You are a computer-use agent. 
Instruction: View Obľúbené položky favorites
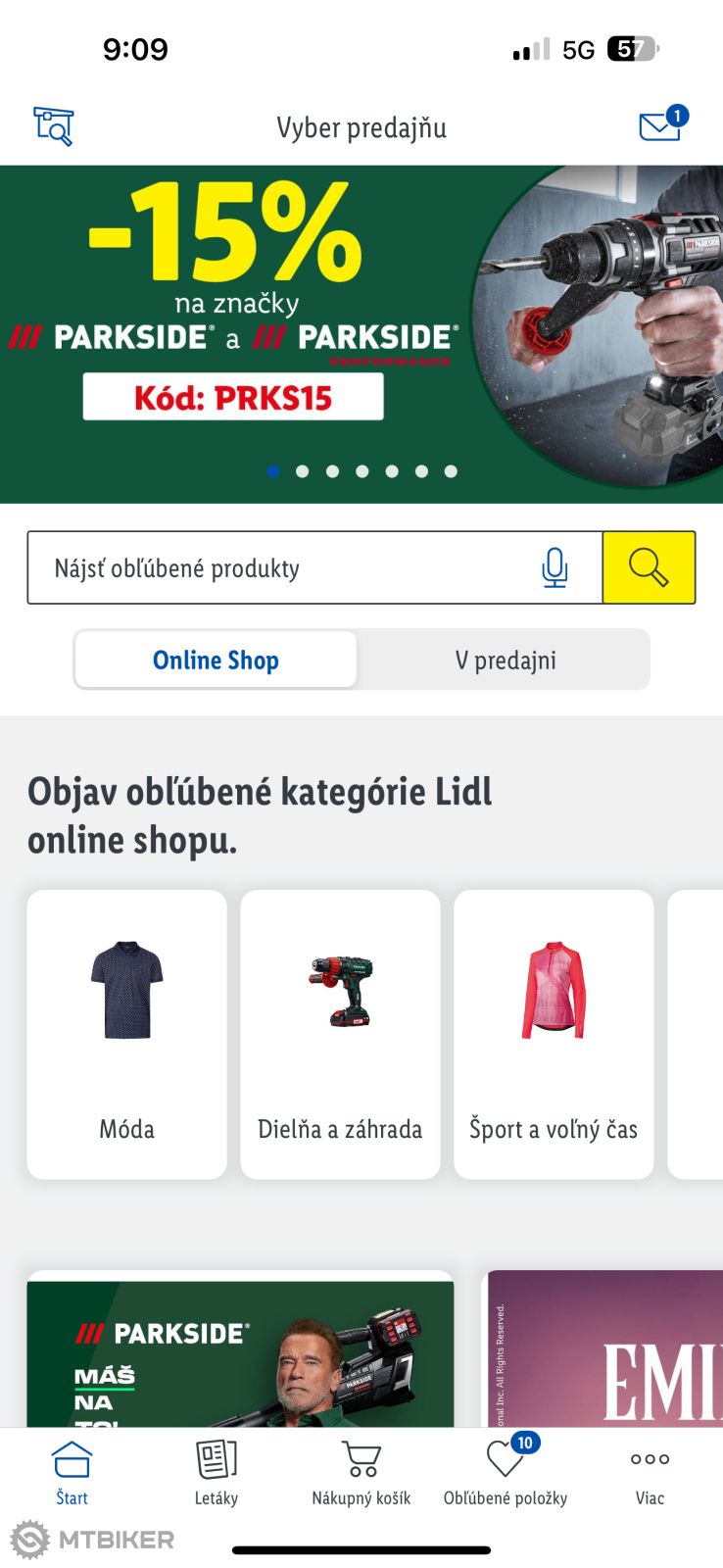[506, 1471]
